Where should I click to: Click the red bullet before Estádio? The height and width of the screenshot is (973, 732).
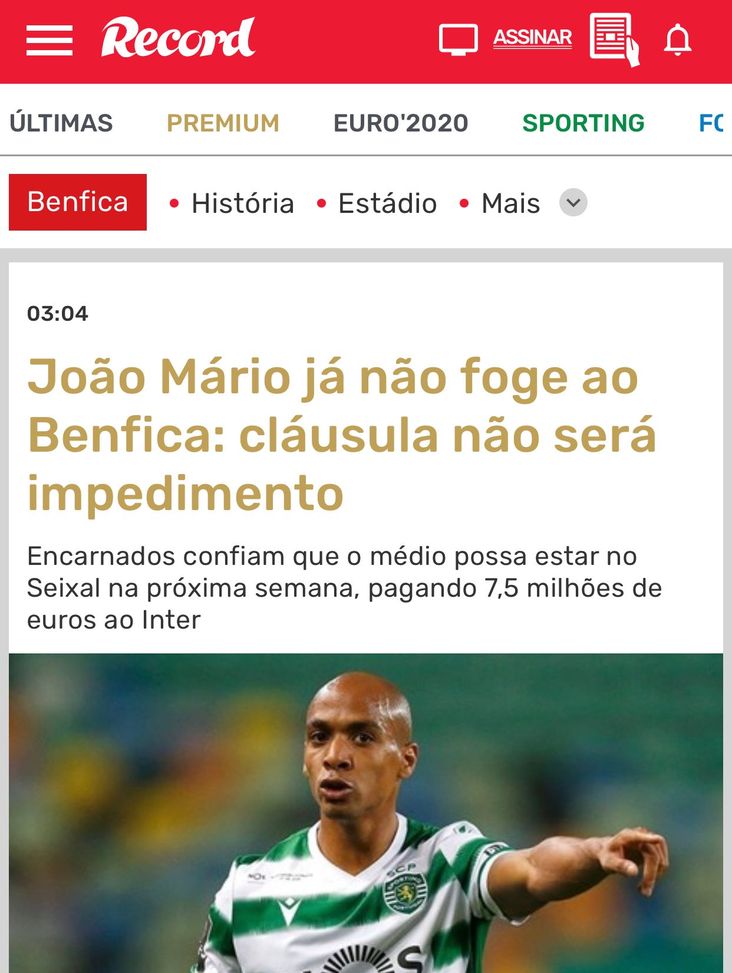tap(320, 204)
